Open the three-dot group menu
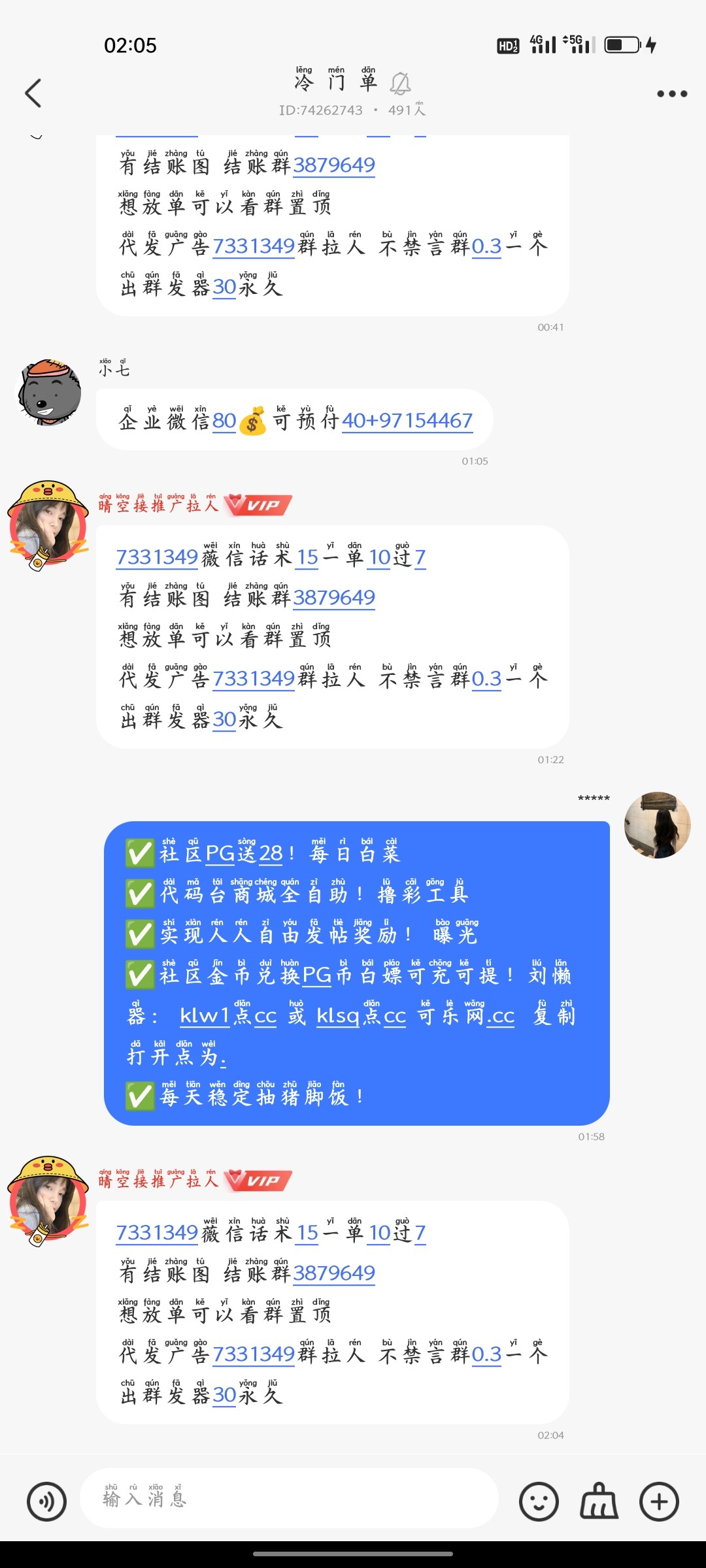This screenshot has width=706, height=1568. point(671,93)
